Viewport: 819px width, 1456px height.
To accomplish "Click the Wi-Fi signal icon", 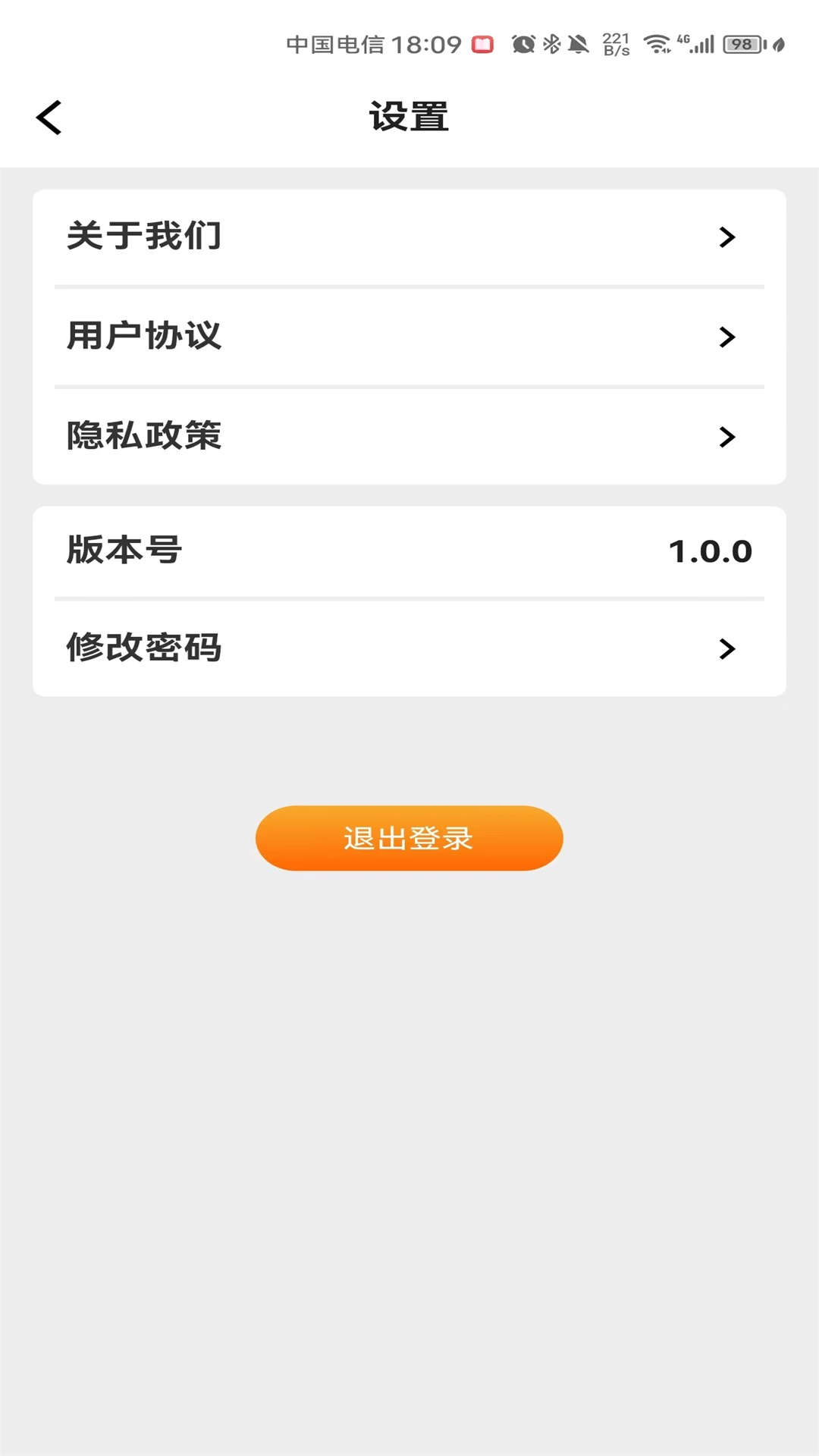I will point(655,44).
